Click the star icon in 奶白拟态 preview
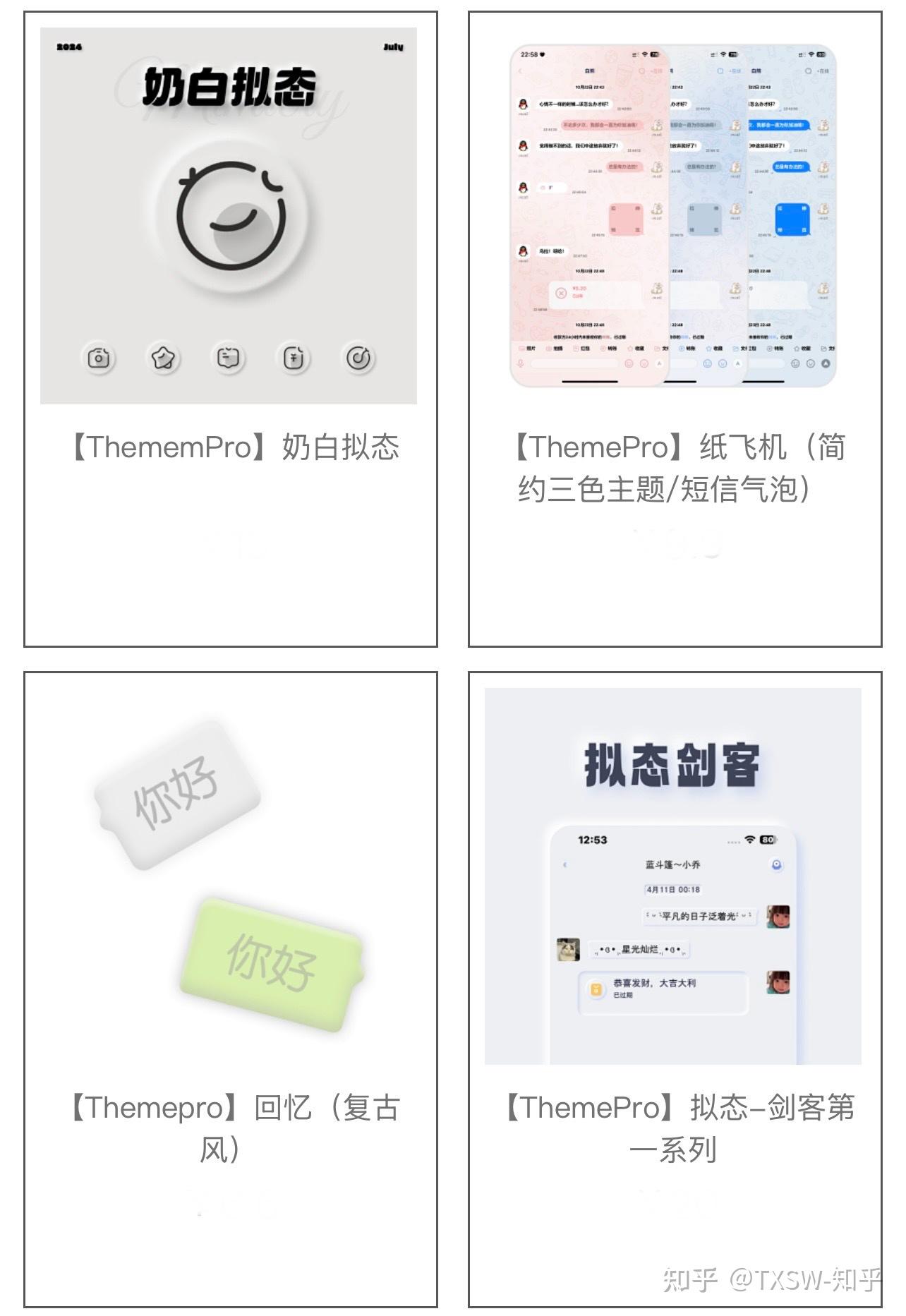The image size is (906, 1316). (162, 356)
